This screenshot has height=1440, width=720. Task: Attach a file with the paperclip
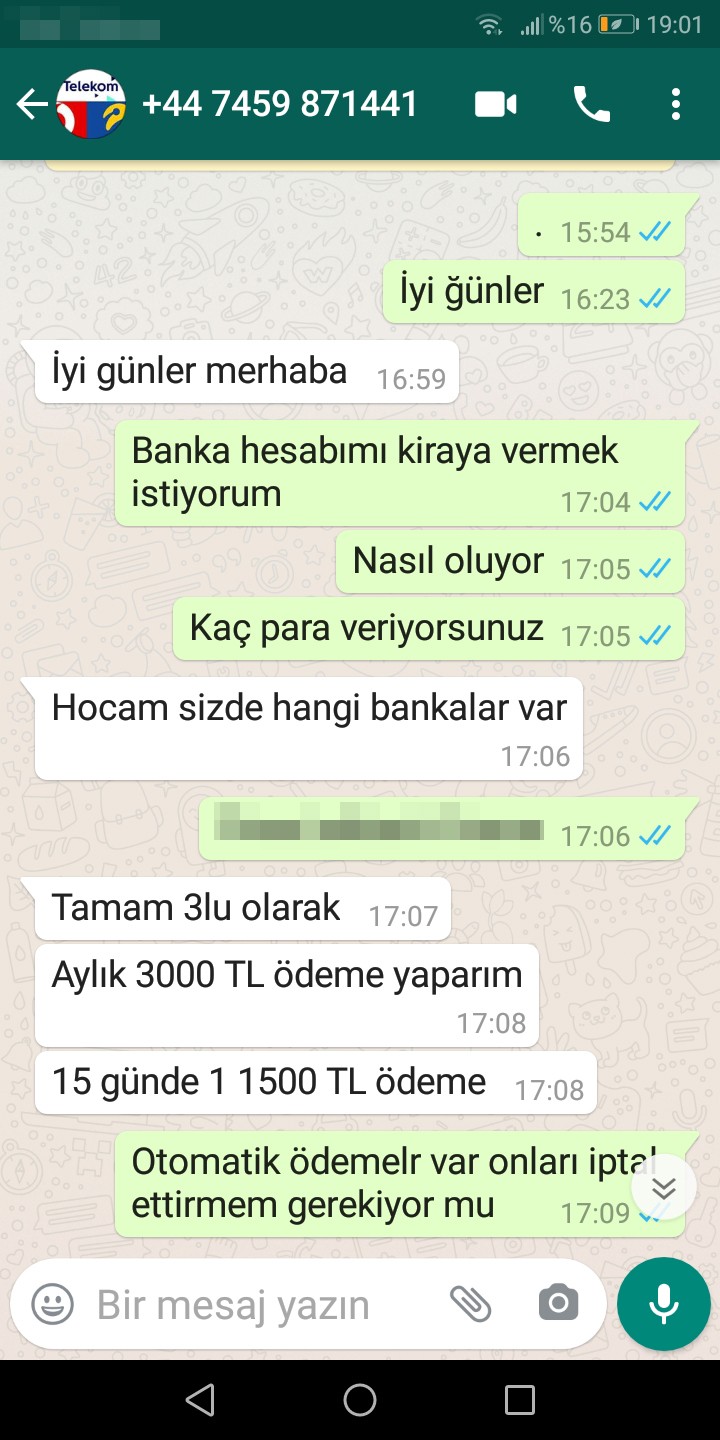(470, 1304)
